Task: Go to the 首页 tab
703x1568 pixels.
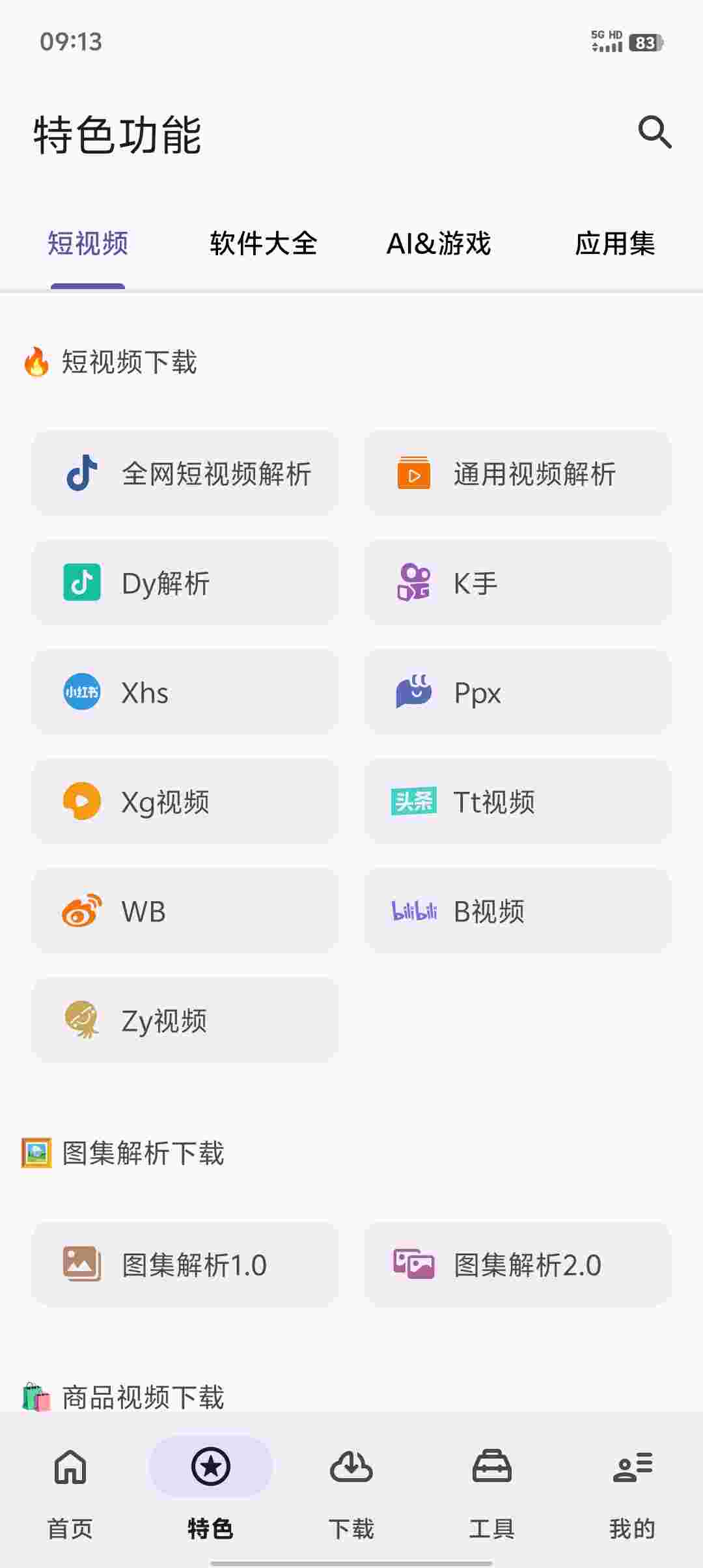Action: point(70,1487)
